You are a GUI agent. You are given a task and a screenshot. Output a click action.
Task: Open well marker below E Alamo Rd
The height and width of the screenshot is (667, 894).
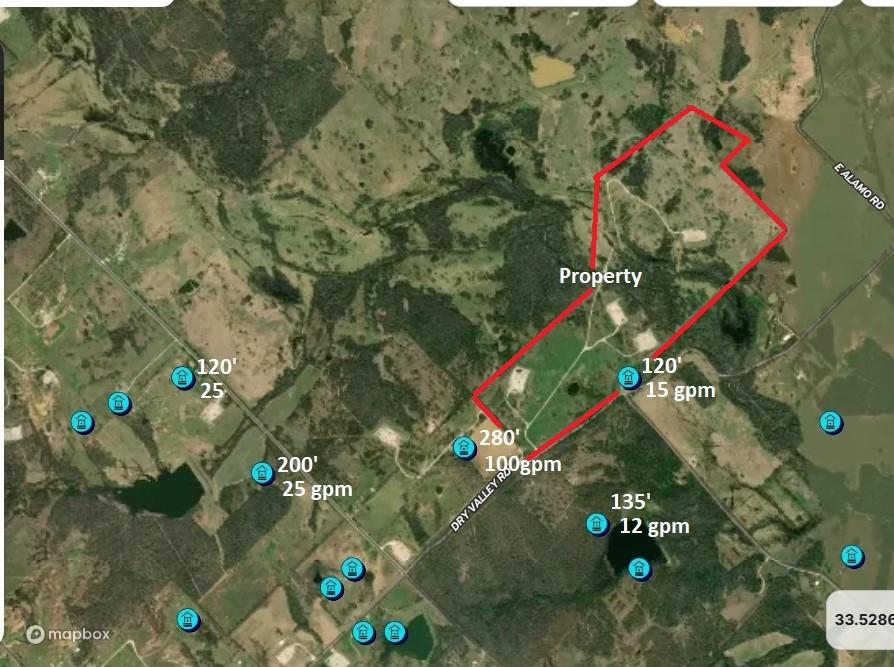tap(829, 421)
